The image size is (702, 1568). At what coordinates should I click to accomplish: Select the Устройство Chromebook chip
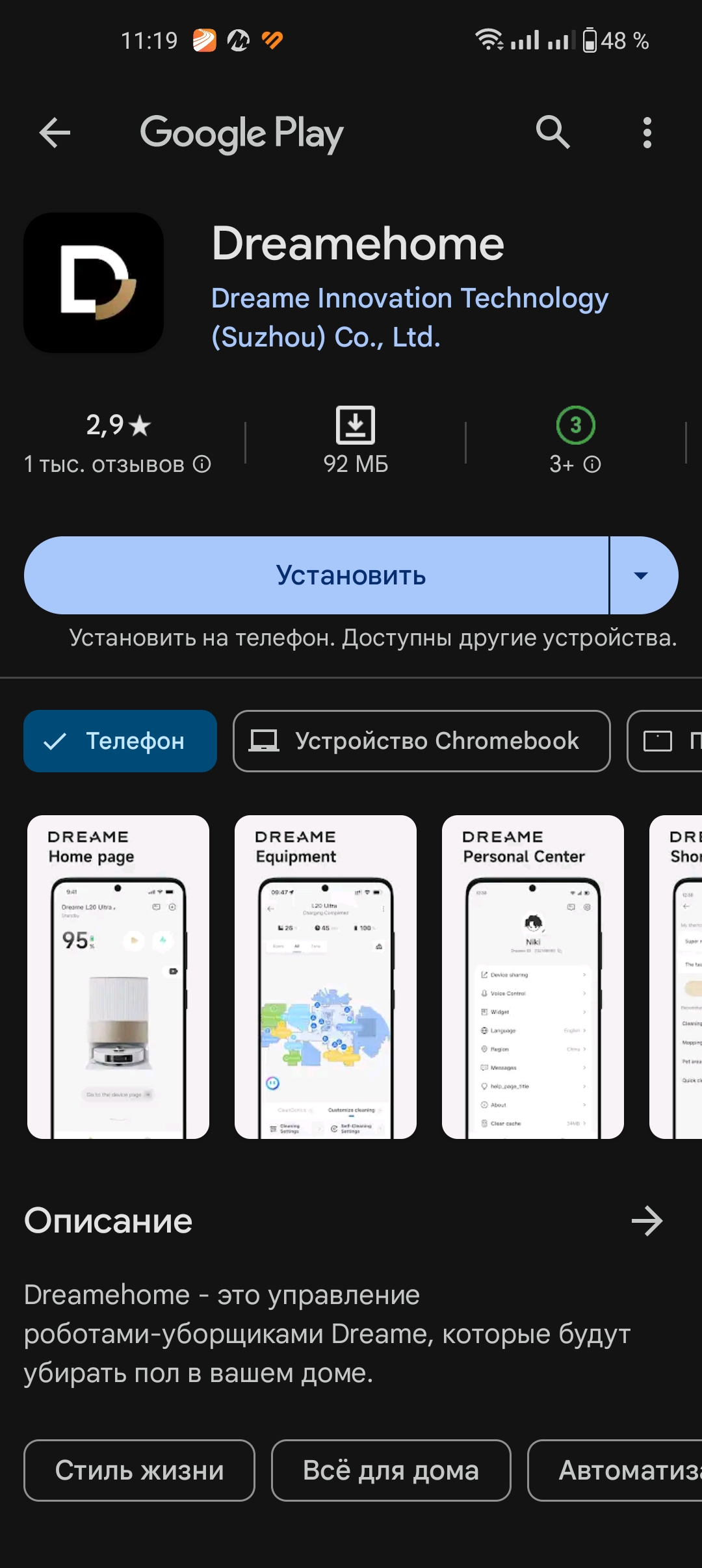coord(421,741)
